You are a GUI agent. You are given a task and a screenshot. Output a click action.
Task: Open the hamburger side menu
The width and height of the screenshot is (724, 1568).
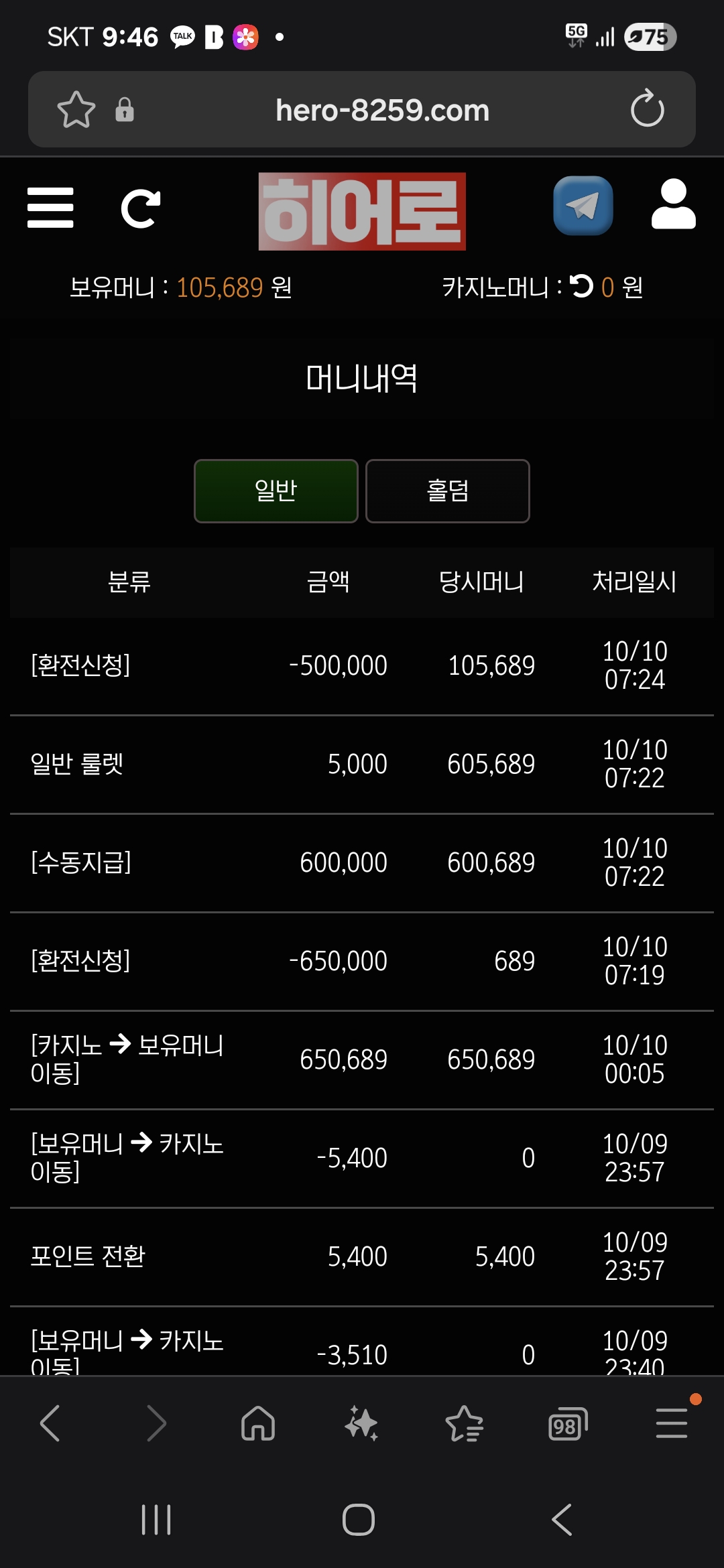tap(50, 208)
